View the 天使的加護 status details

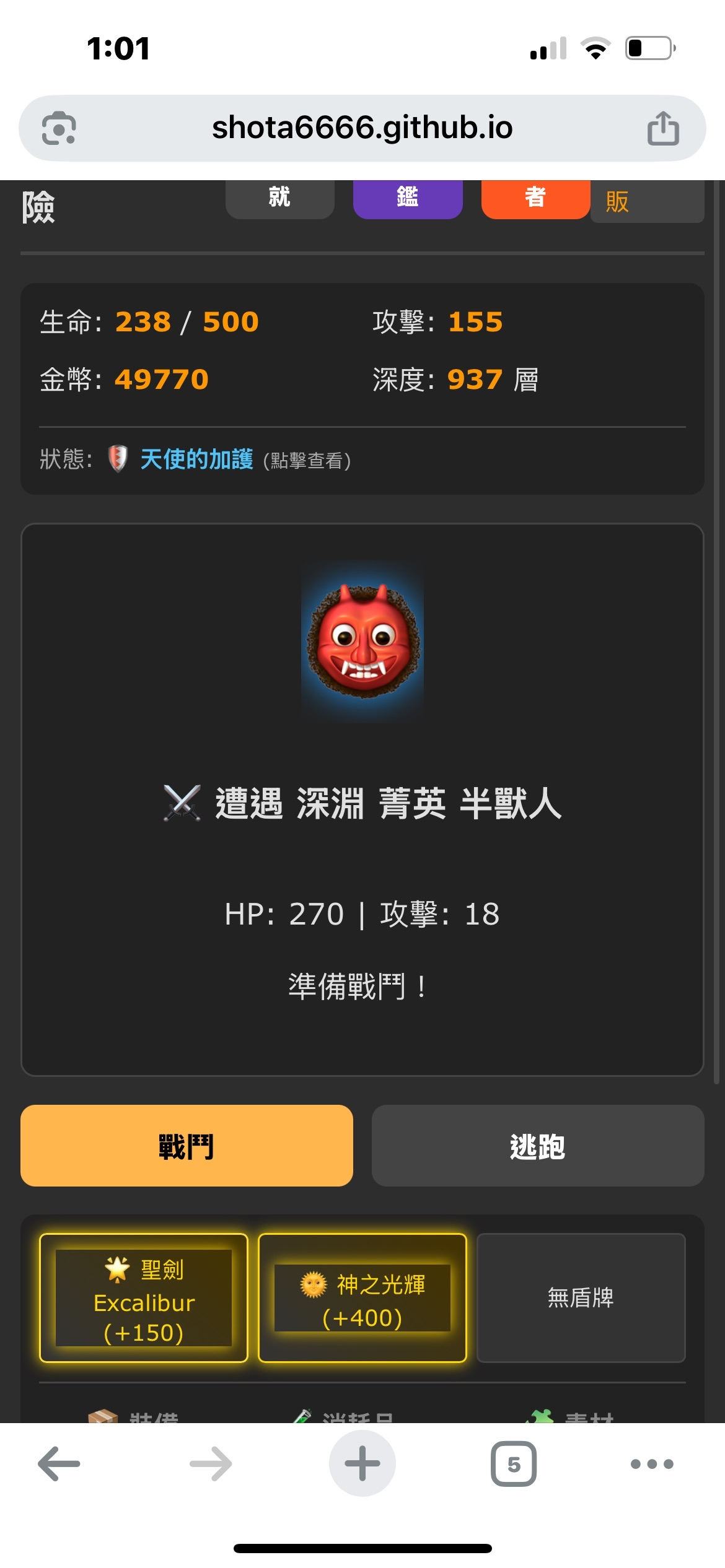(196, 460)
